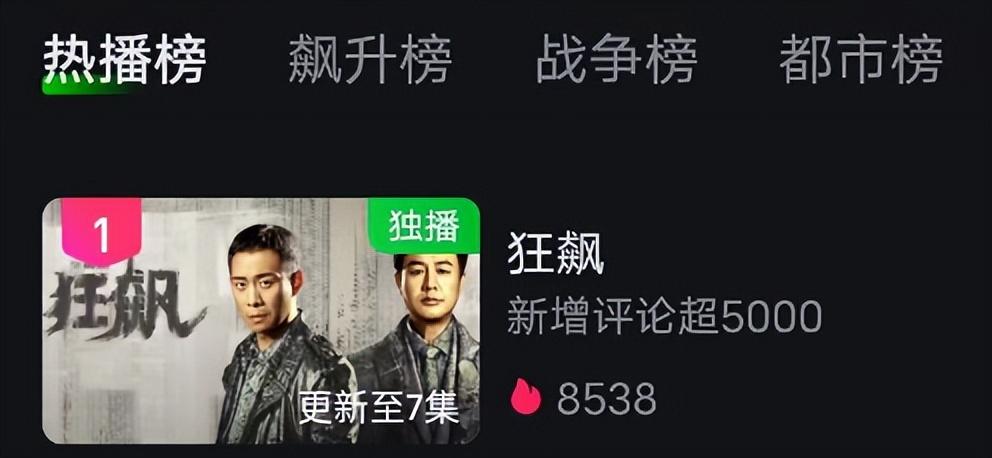
Task: Switch to the 飙升榜 tab
Action: [x=370, y=60]
